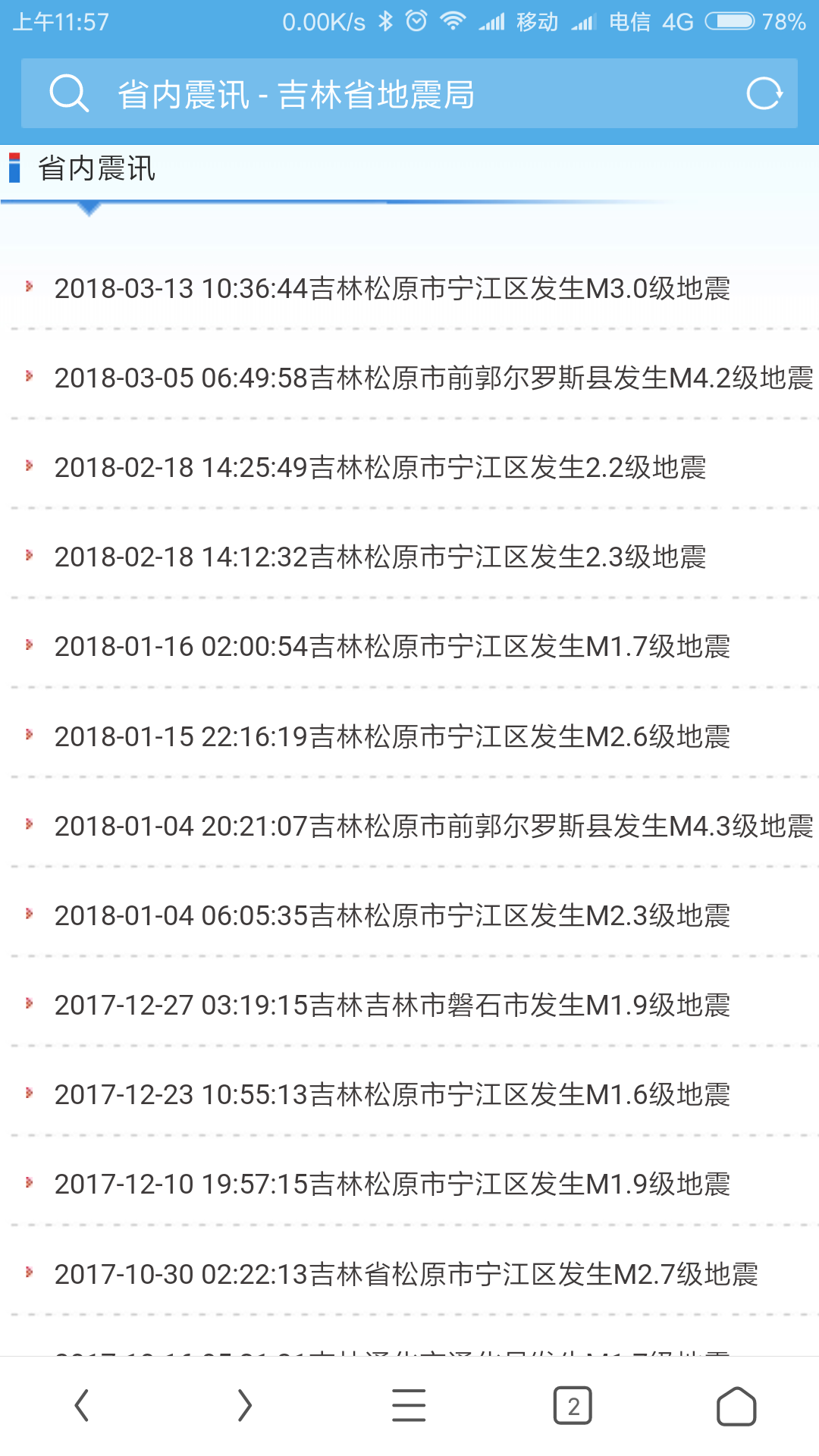Open the 2018-03-13 10:36:44 宁江区 M3.0 earthquake report
The height and width of the screenshot is (1456, 819).
click(392, 289)
